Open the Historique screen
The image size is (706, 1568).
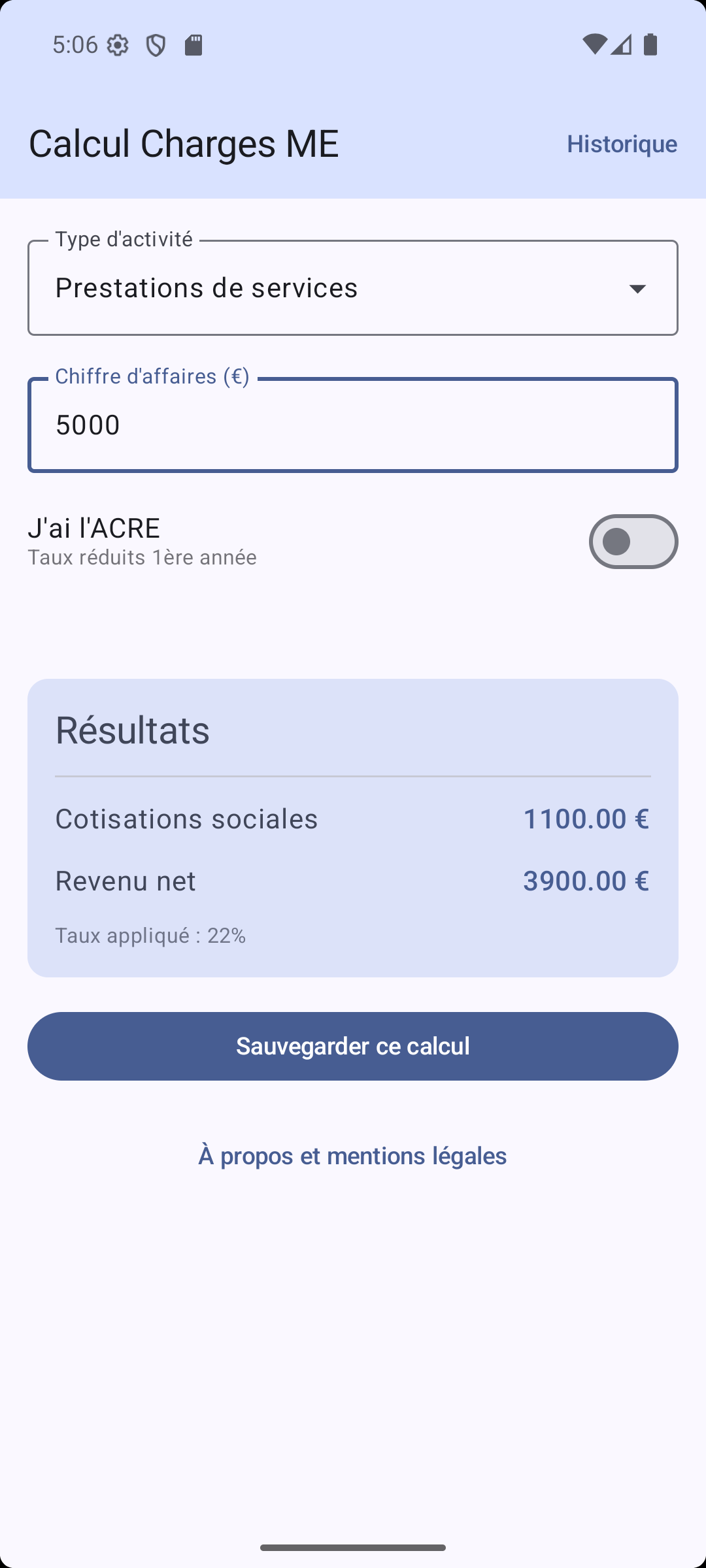(622, 144)
